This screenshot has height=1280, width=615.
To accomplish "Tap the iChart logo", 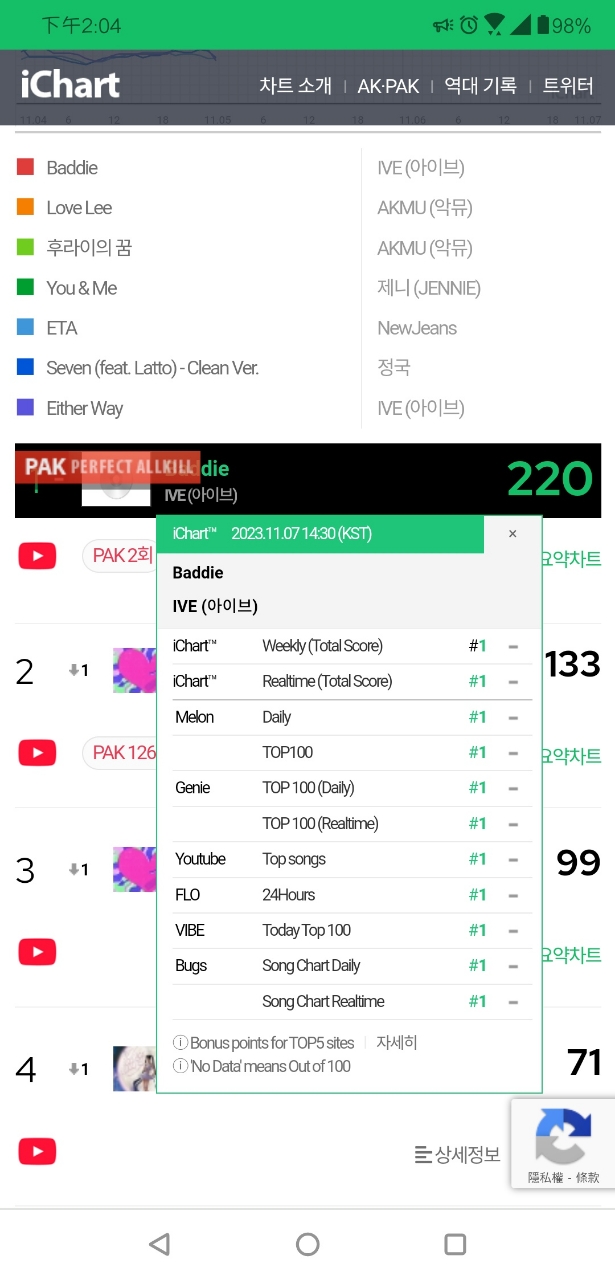I will pyautogui.click(x=70, y=85).
